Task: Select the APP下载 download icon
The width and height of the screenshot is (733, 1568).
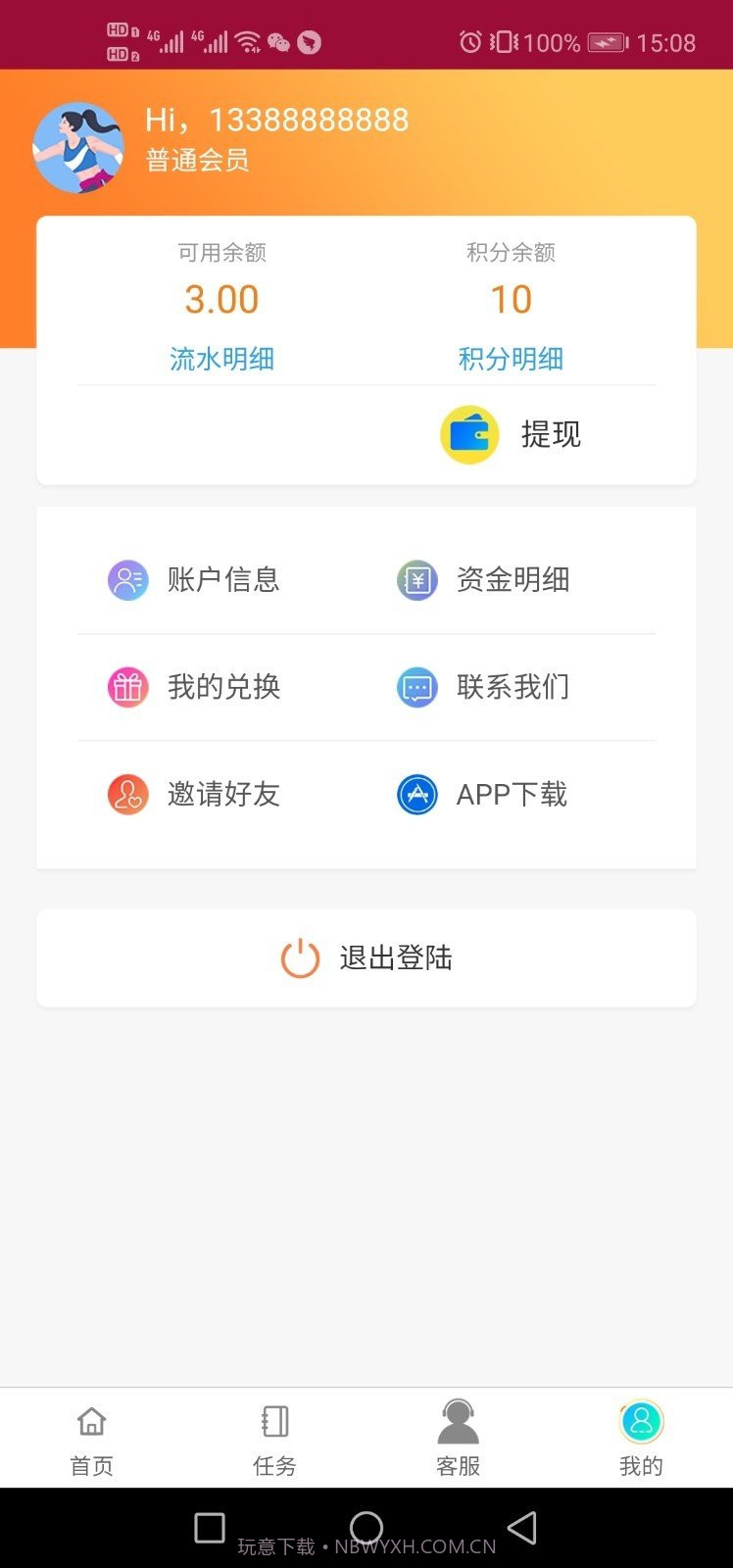Action: click(x=416, y=795)
